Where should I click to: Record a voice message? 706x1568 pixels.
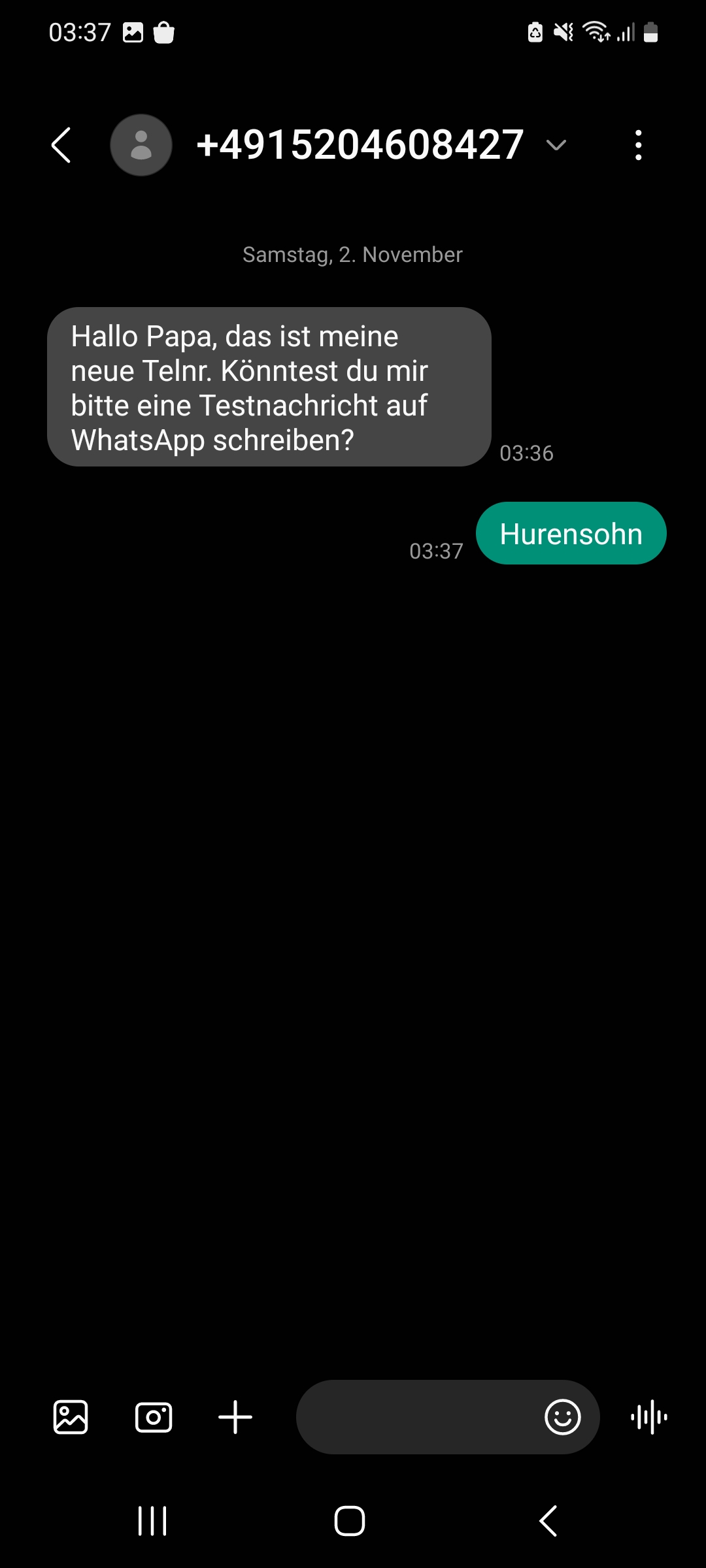(x=649, y=1417)
